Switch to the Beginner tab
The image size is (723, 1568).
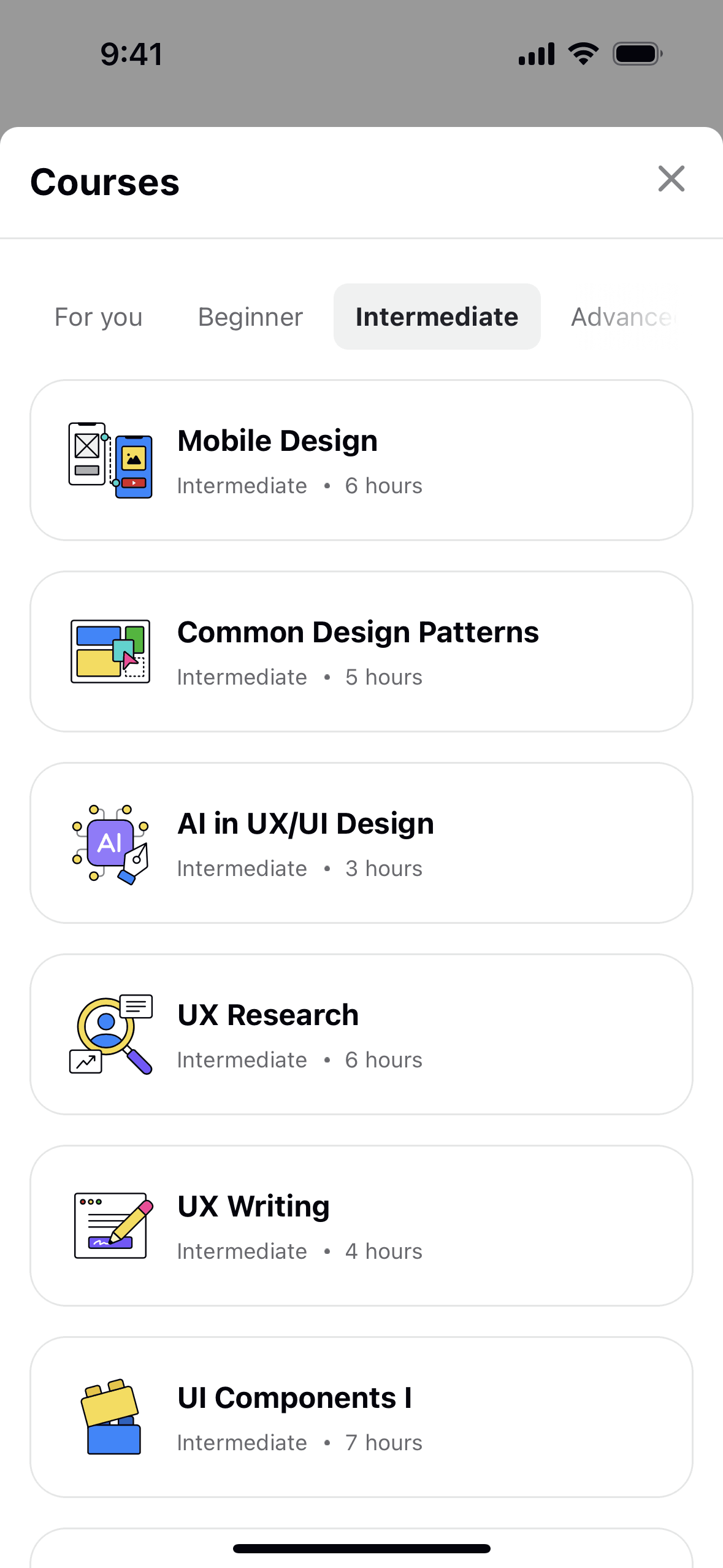(250, 317)
